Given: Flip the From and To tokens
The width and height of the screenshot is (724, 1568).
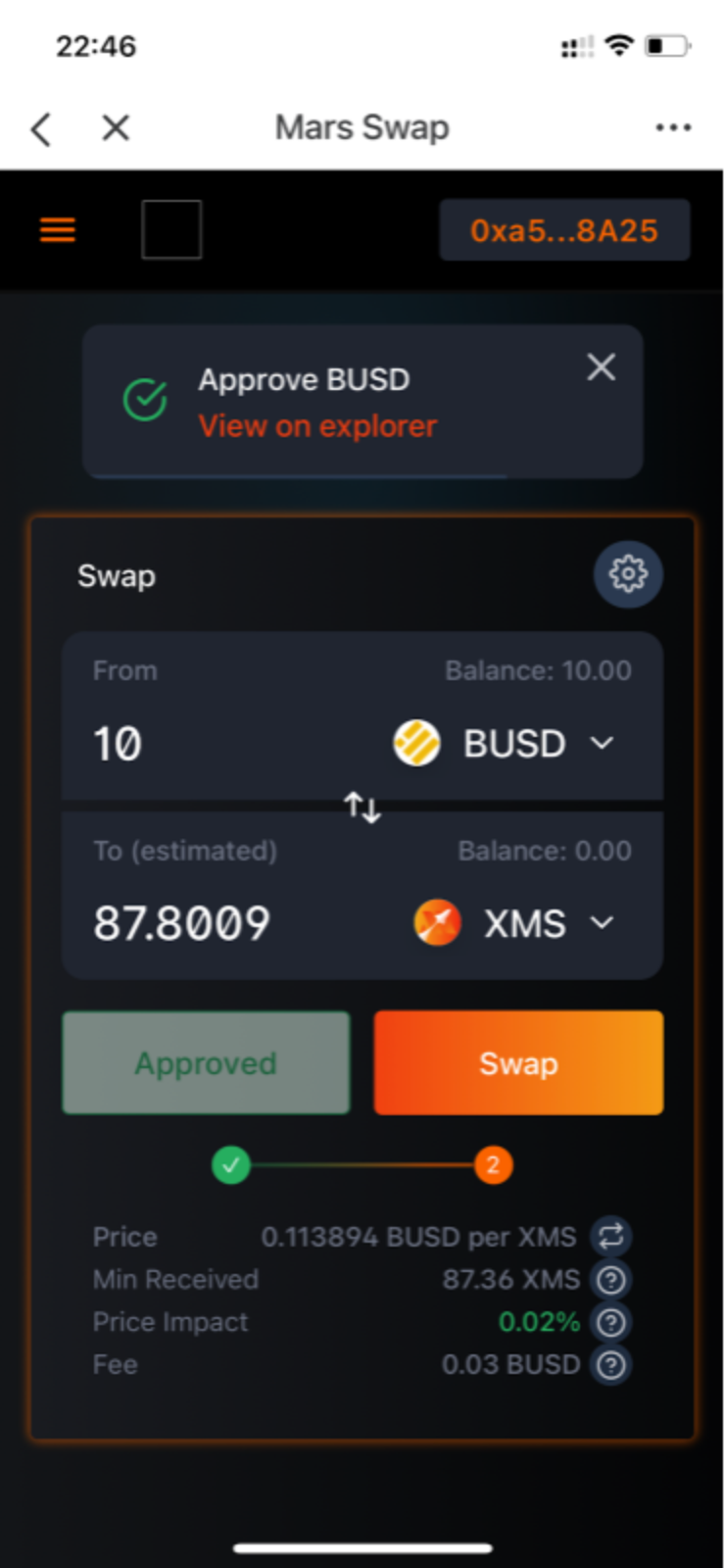Looking at the screenshot, I should pyautogui.click(x=362, y=808).
